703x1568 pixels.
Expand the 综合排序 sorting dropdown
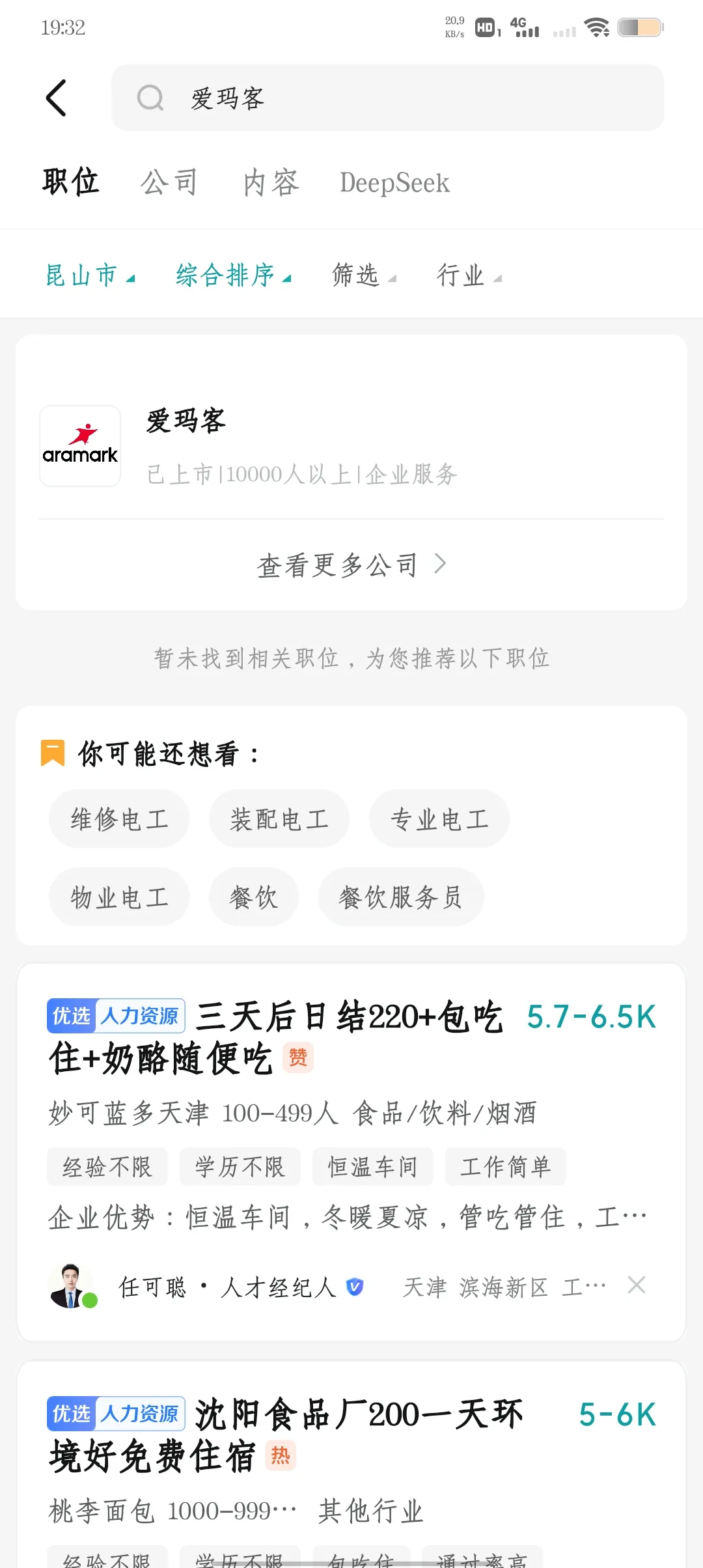click(x=233, y=275)
